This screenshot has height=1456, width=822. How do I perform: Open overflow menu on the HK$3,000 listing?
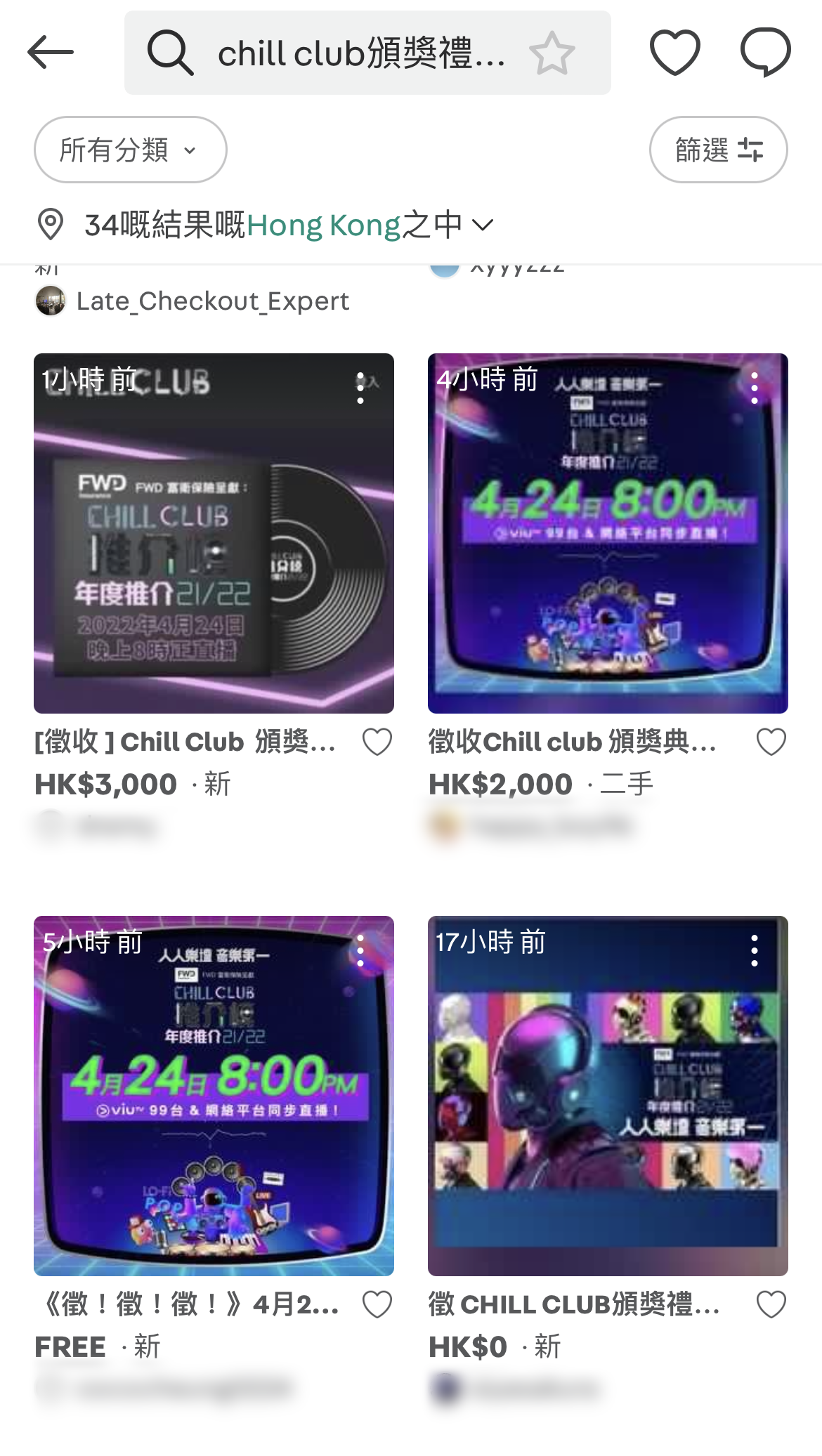360,388
